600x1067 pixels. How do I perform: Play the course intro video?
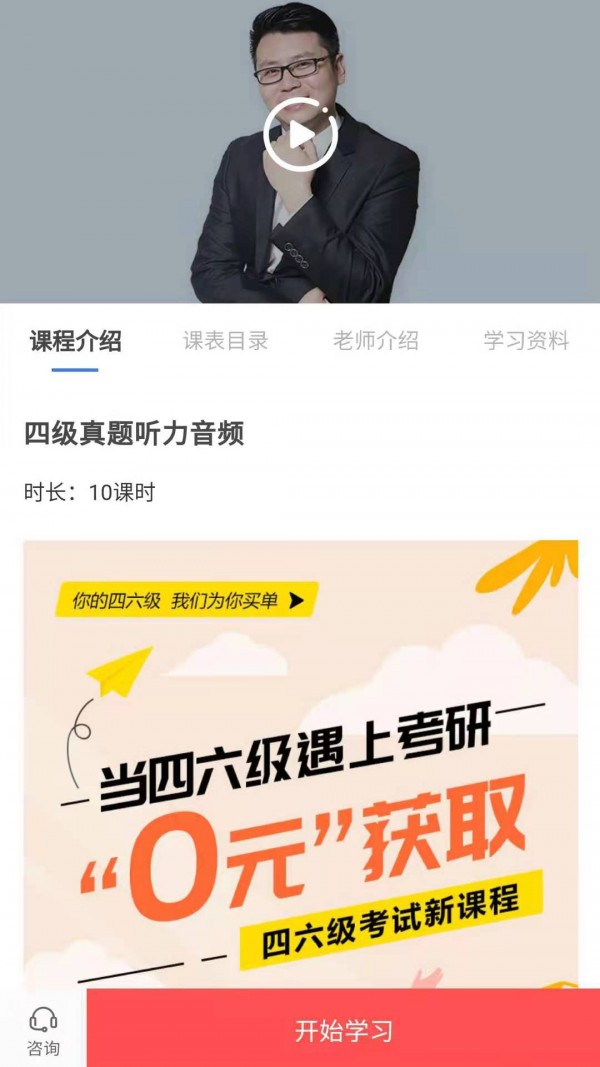[x=300, y=134]
